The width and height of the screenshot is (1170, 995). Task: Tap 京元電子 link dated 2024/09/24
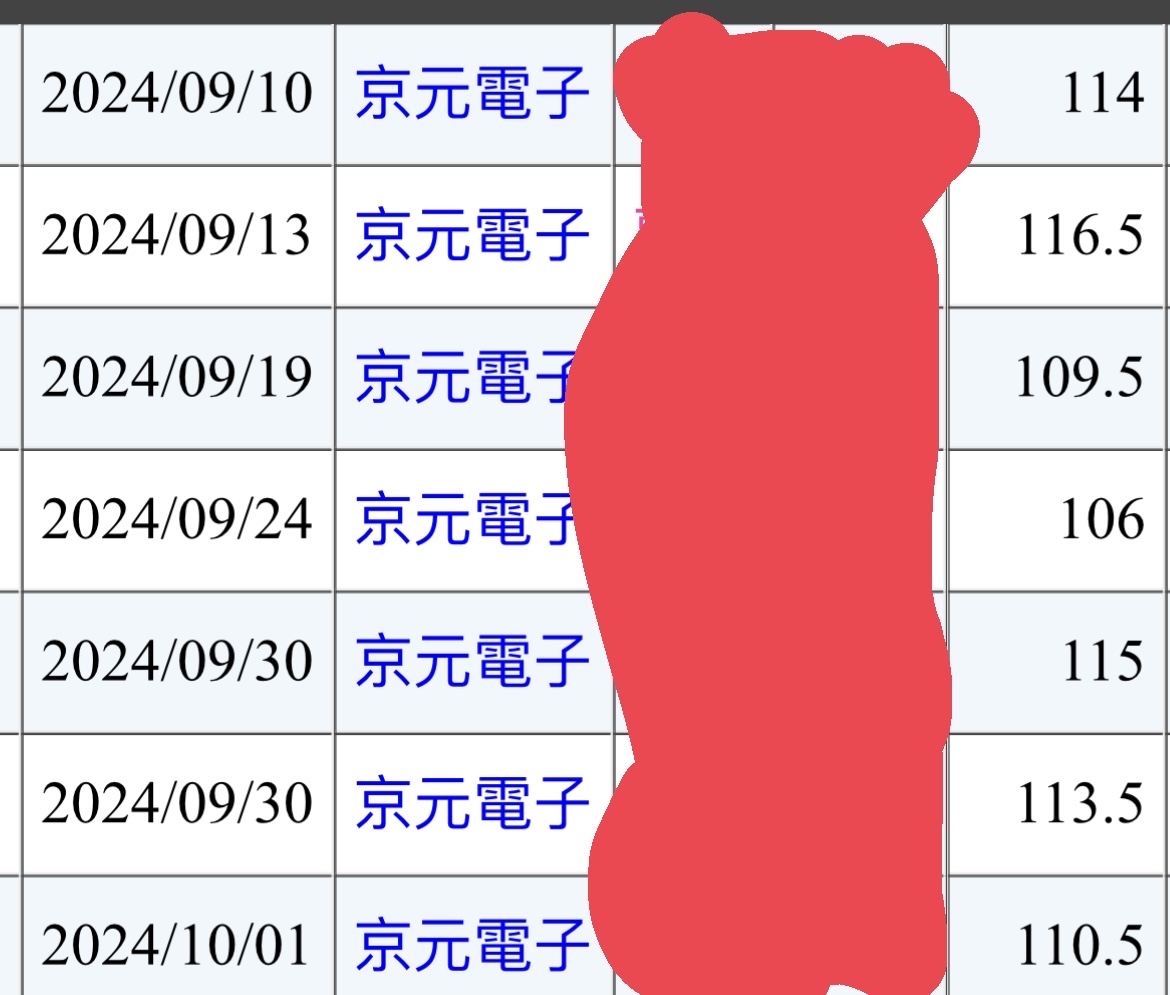click(464, 520)
